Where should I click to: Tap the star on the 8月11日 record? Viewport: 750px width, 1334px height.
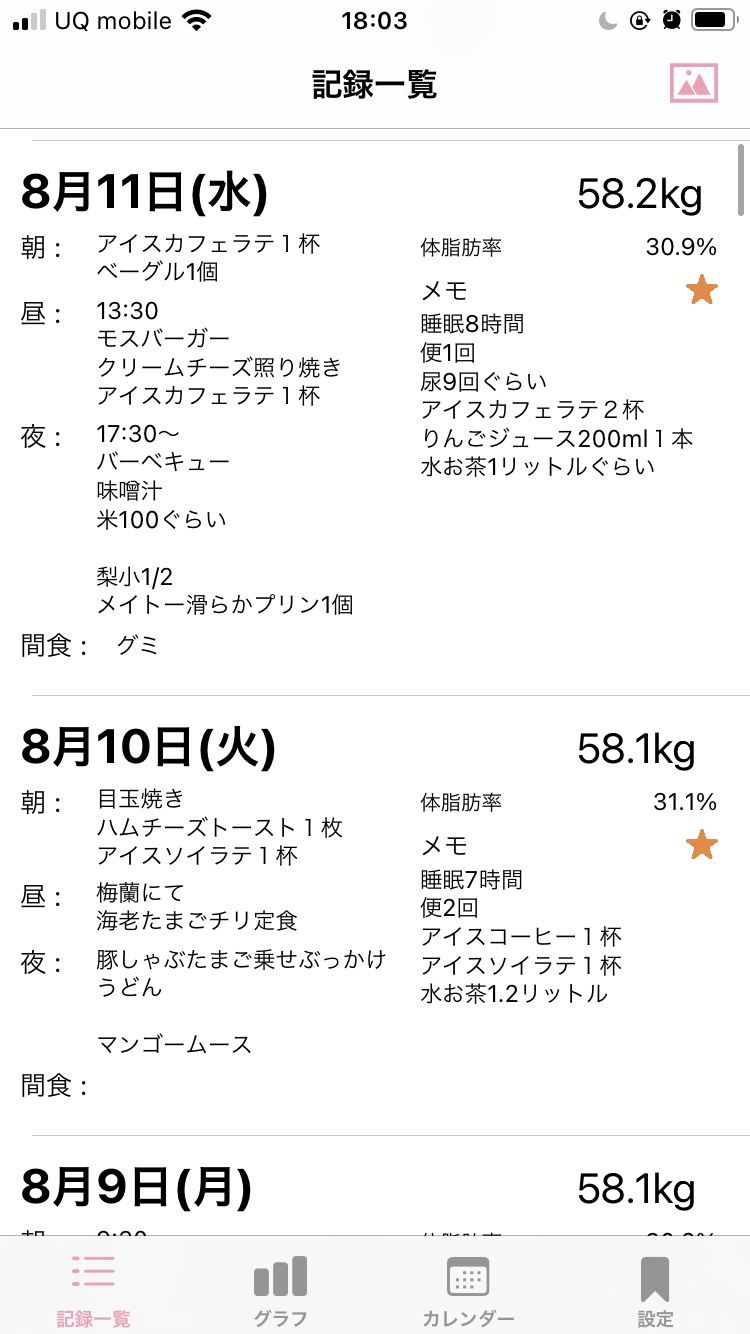click(702, 291)
